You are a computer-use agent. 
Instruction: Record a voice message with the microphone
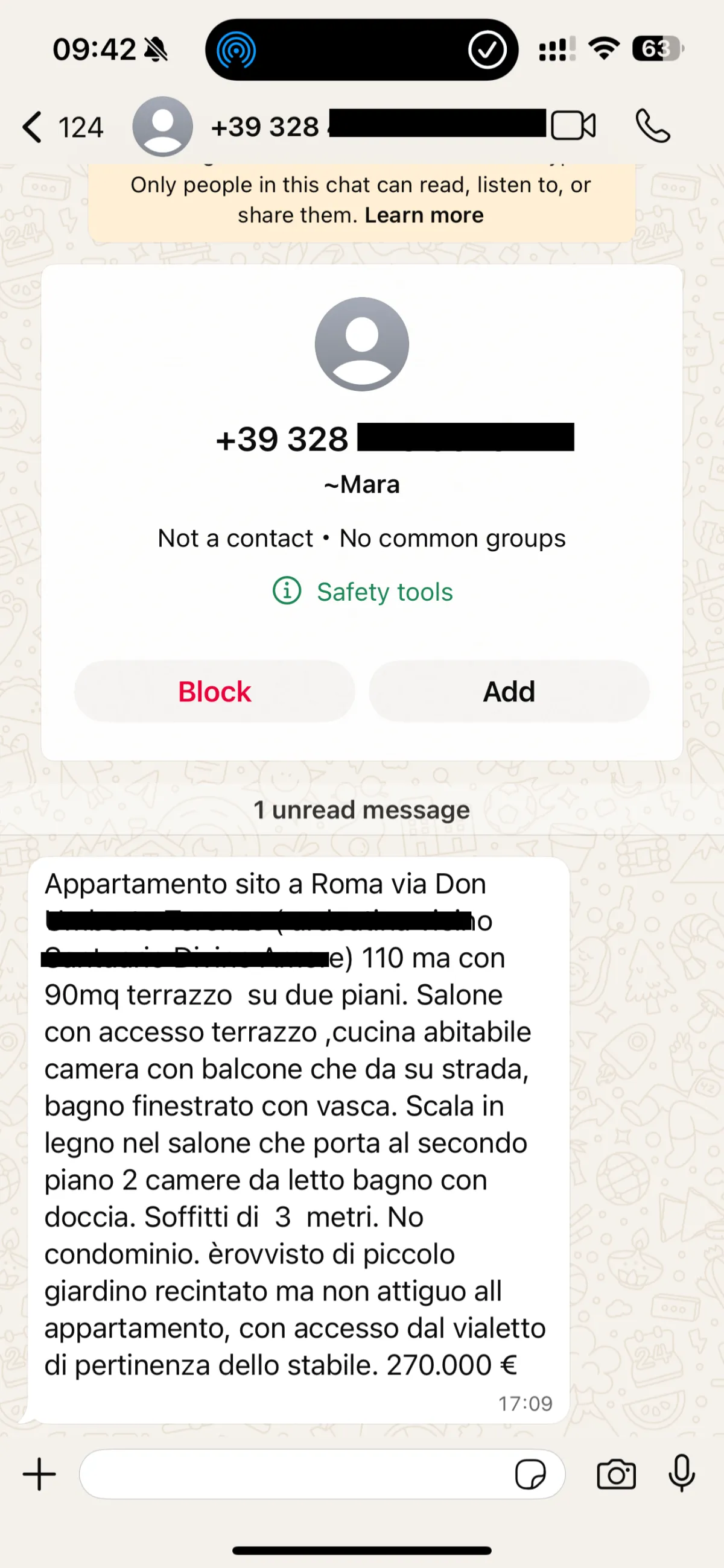pyautogui.click(x=681, y=1474)
